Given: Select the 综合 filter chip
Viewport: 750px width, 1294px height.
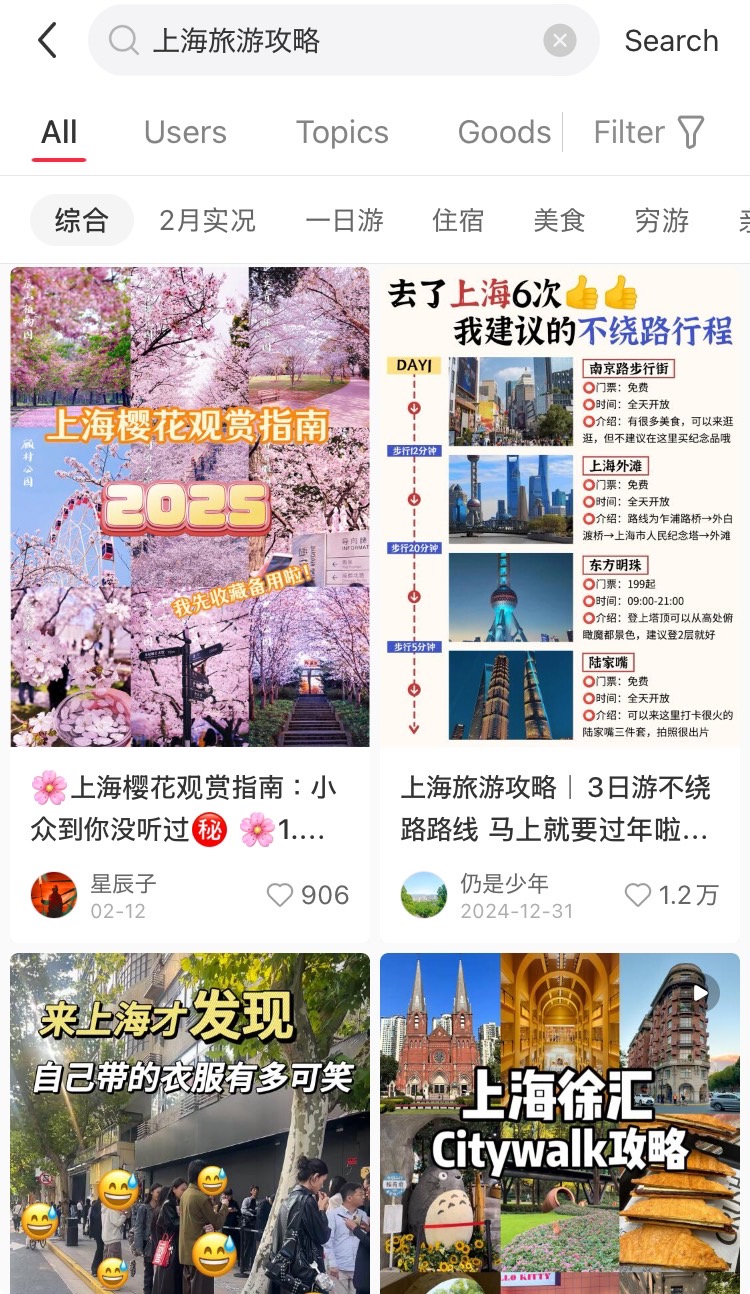Looking at the screenshot, I should click(x=81, y=221).
